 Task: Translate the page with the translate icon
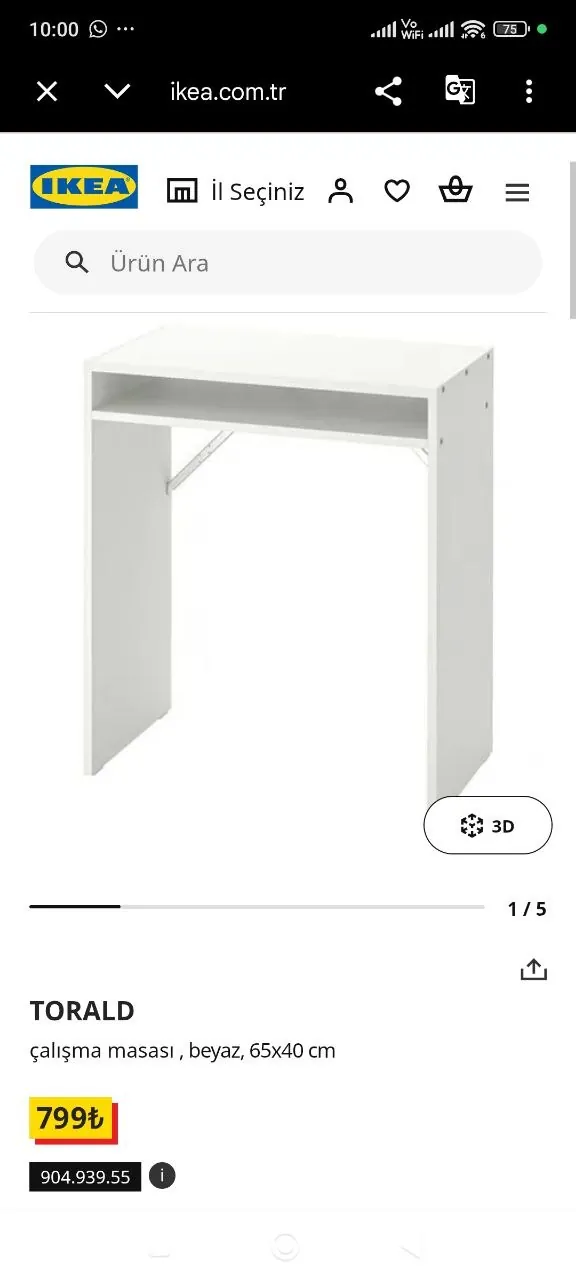tap(459, 91)
